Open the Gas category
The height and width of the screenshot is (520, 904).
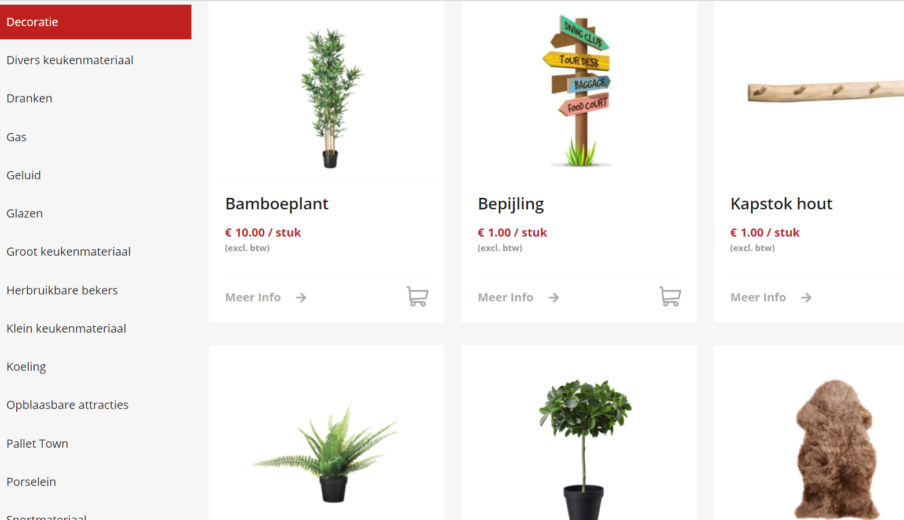tap(17, 137)
